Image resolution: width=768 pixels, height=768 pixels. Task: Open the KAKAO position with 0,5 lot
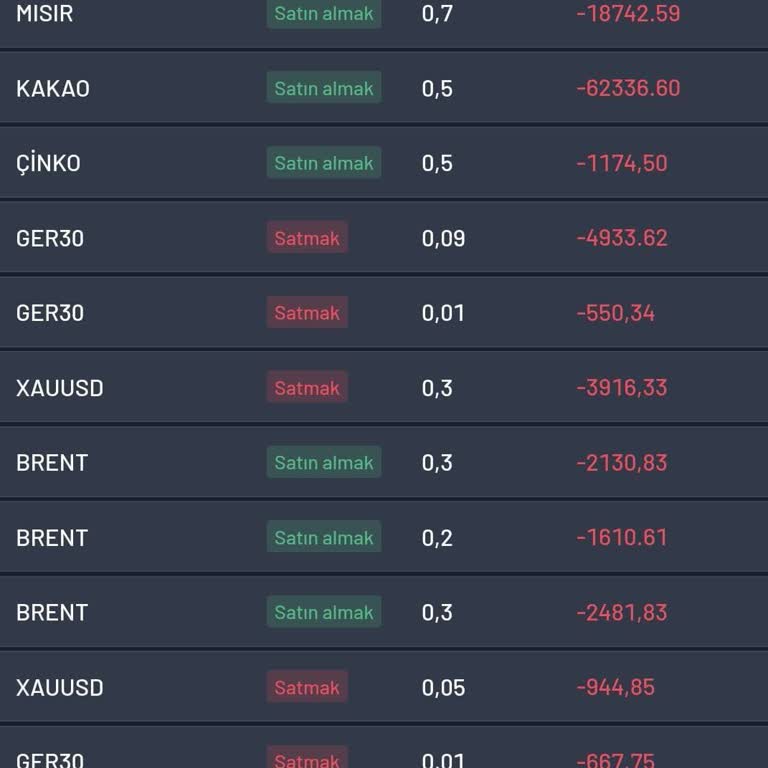point(53,88)
